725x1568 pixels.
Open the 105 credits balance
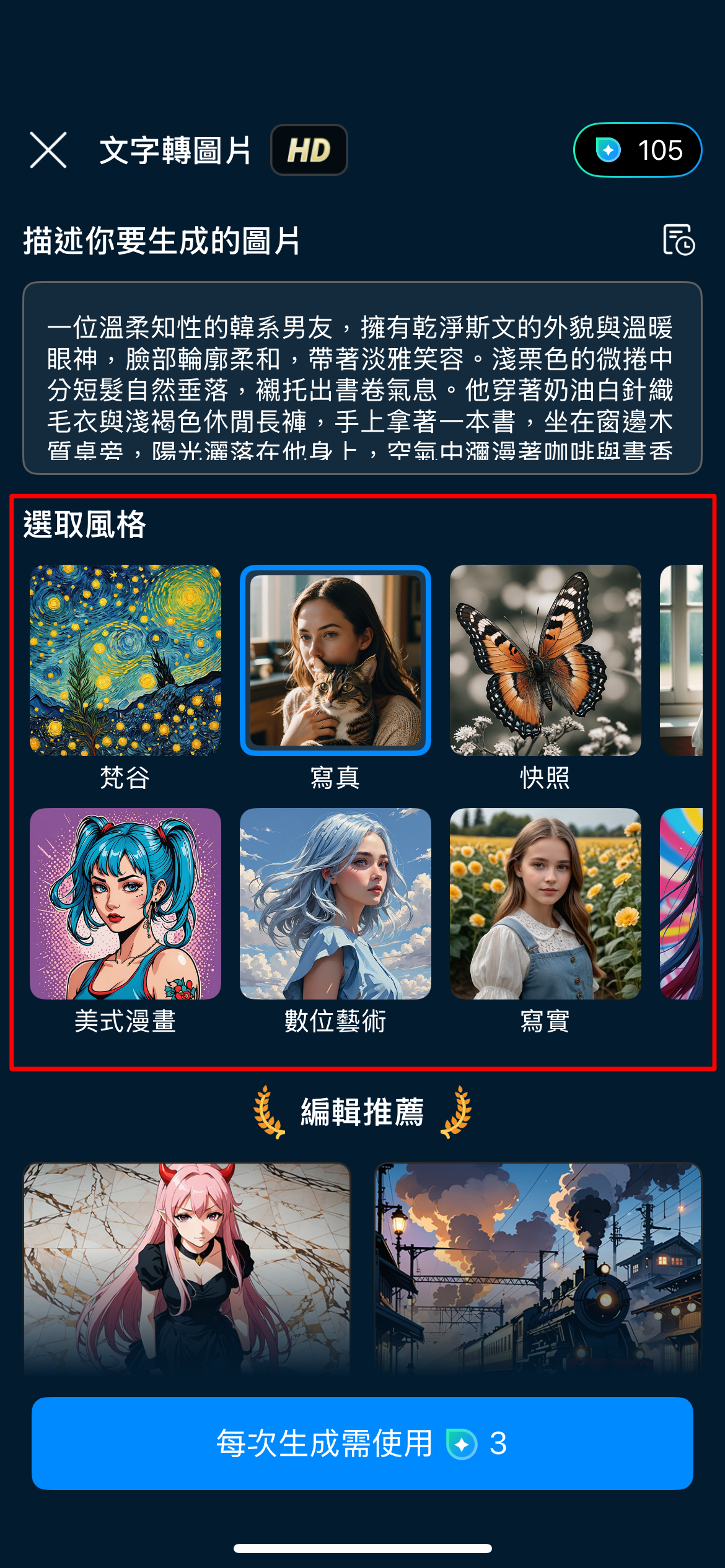(x=637, y=150)
